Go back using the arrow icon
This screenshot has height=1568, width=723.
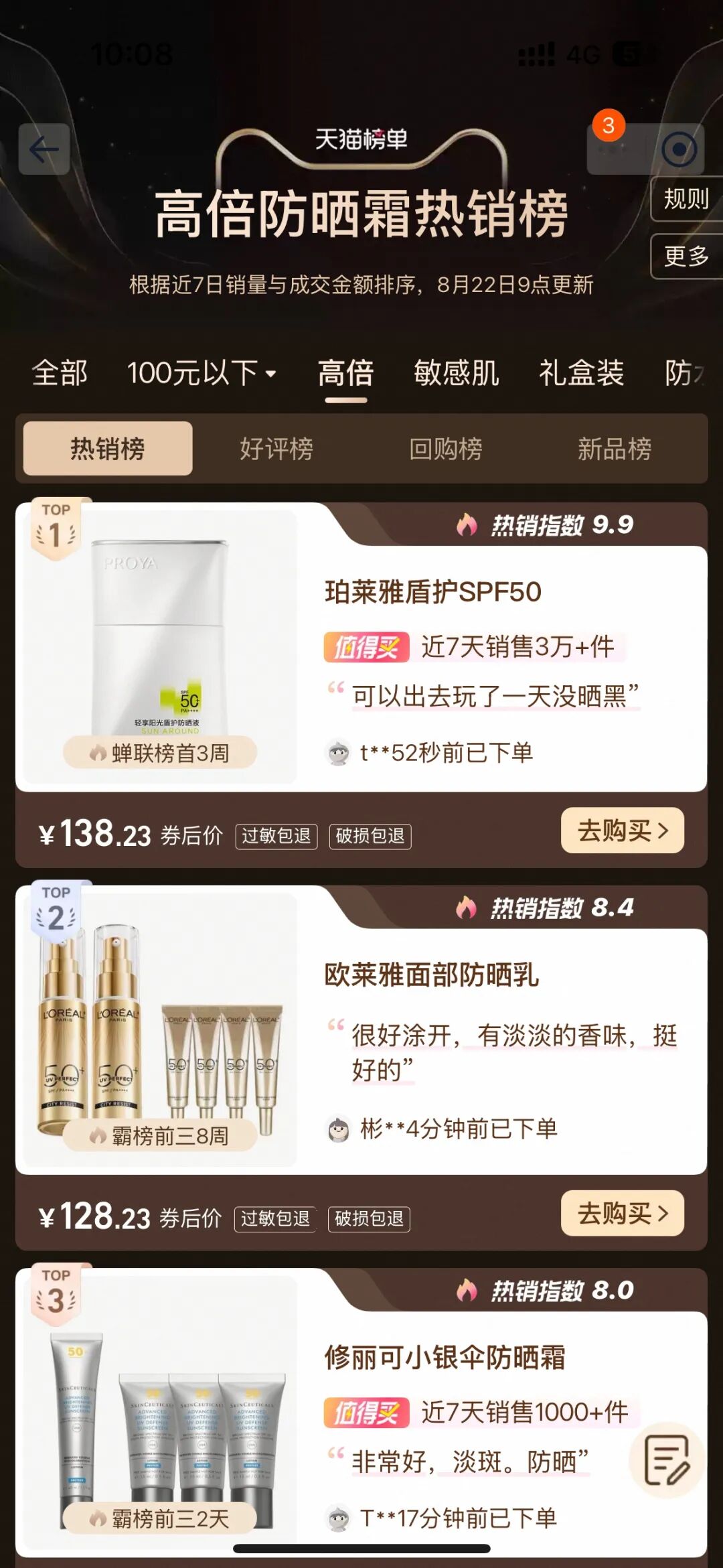44,149
